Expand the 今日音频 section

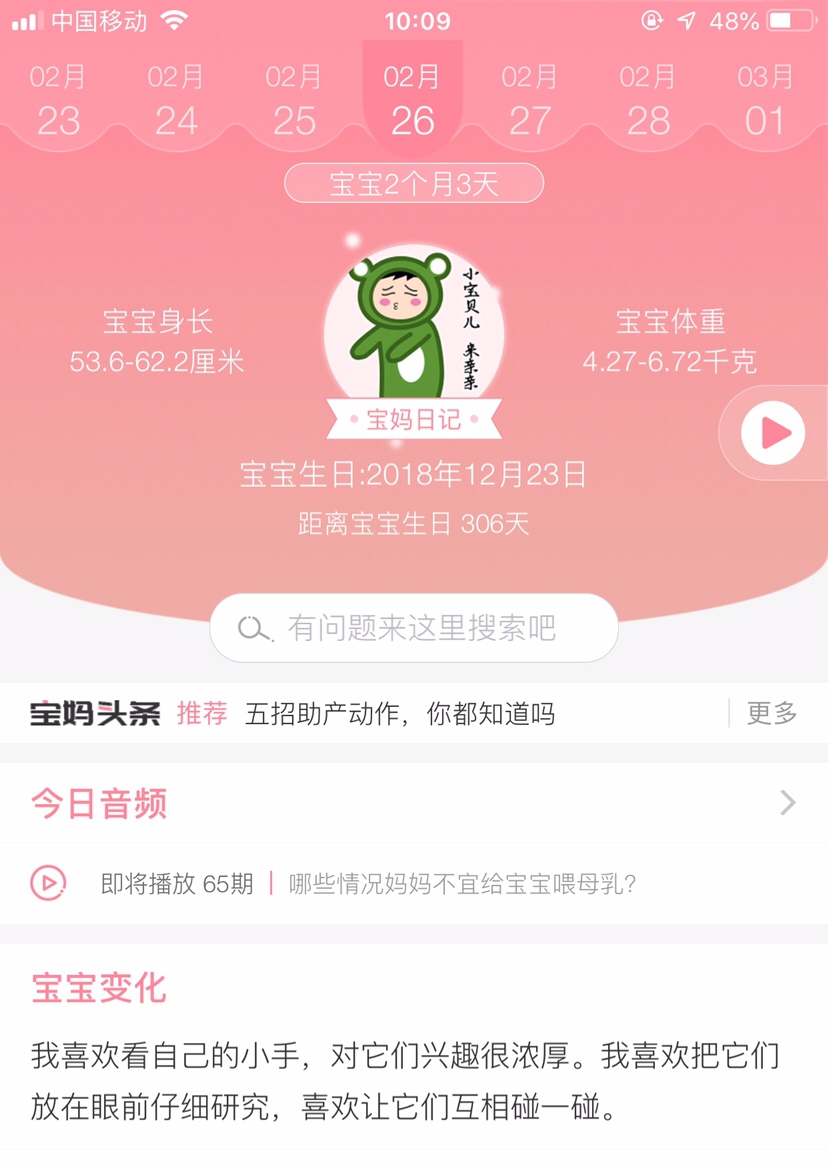787,803
